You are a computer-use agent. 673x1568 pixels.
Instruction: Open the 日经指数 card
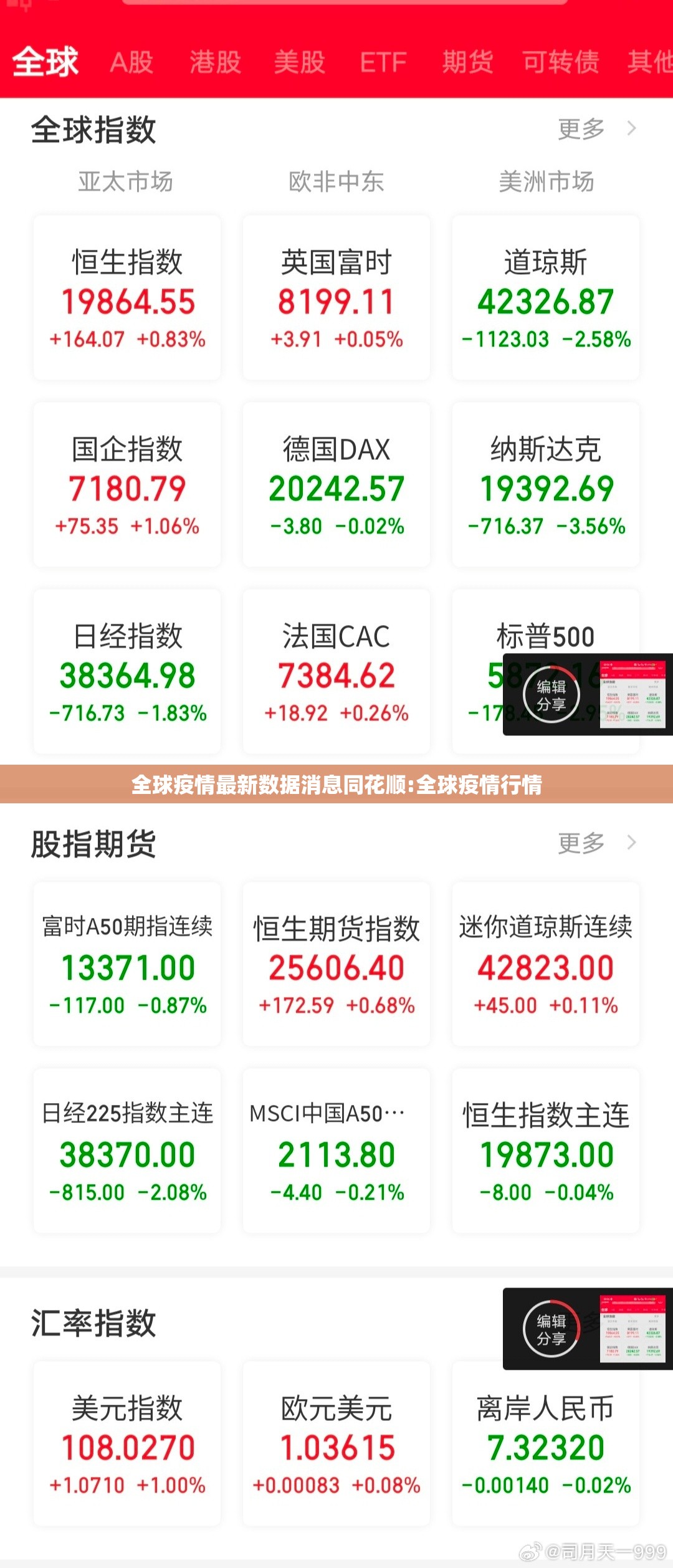(x=127, y=672)
